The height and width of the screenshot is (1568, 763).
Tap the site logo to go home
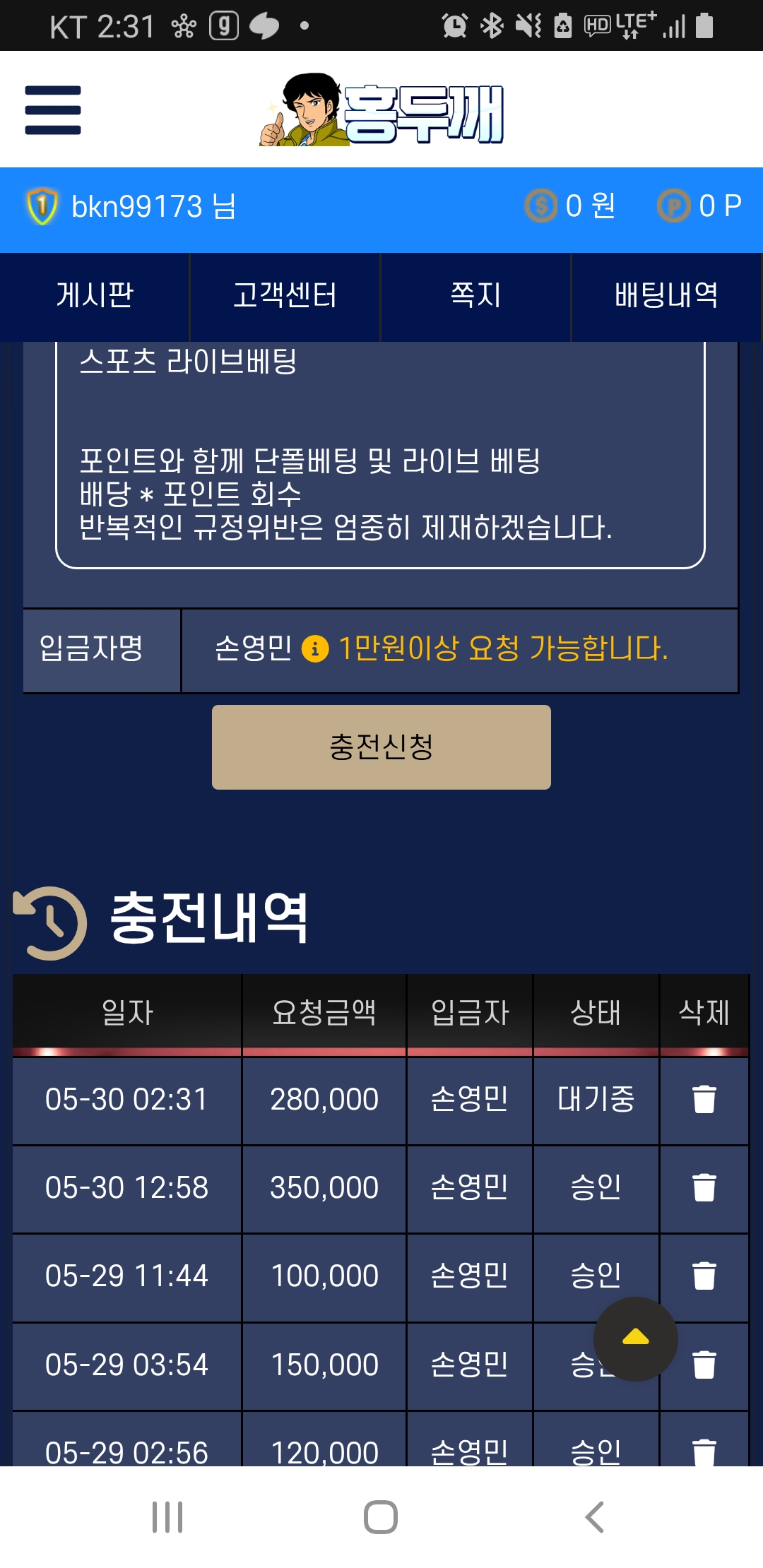click(x=381, y=110)
